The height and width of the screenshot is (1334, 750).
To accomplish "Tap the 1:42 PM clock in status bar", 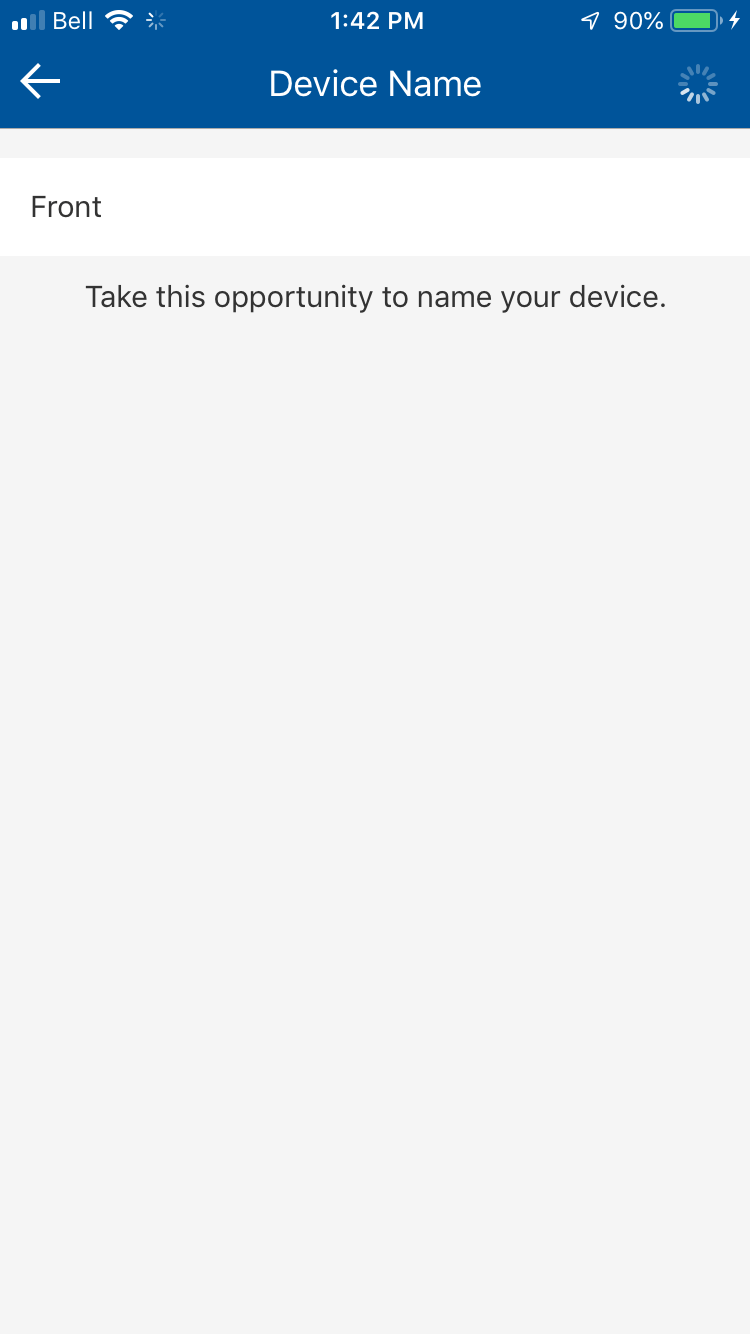I will coord(377,20).
